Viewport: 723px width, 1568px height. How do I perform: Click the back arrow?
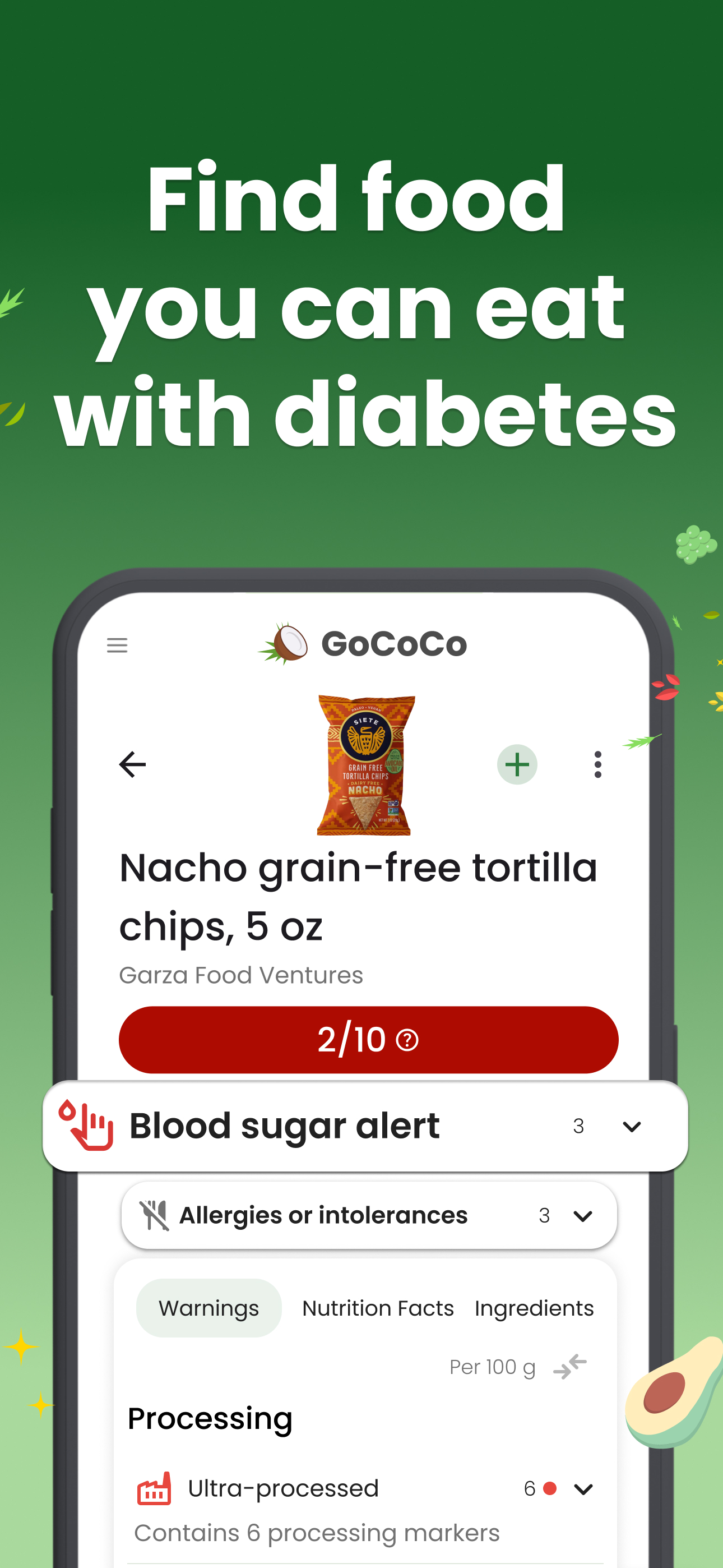[x=133, y=764]
